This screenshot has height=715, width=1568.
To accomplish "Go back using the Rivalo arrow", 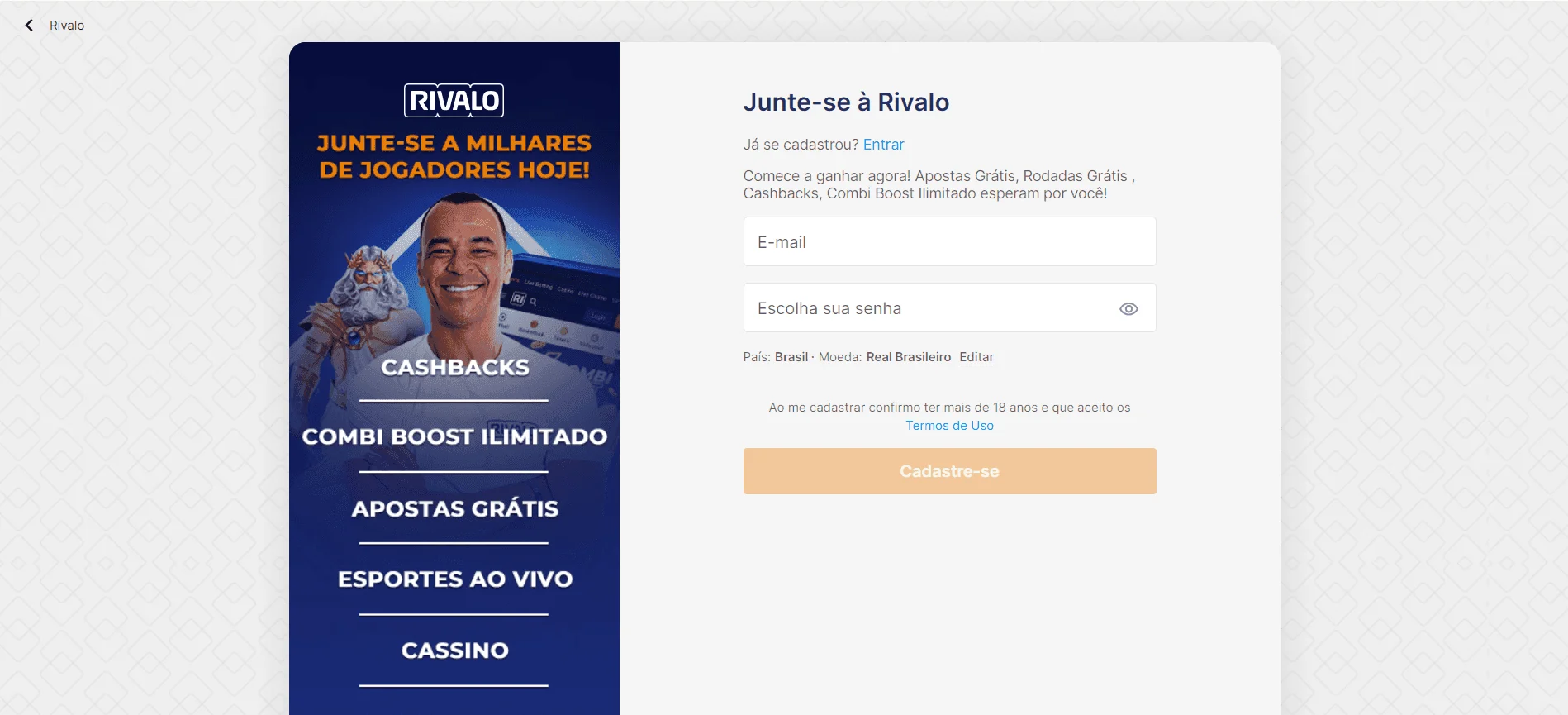I will [30, 26].
